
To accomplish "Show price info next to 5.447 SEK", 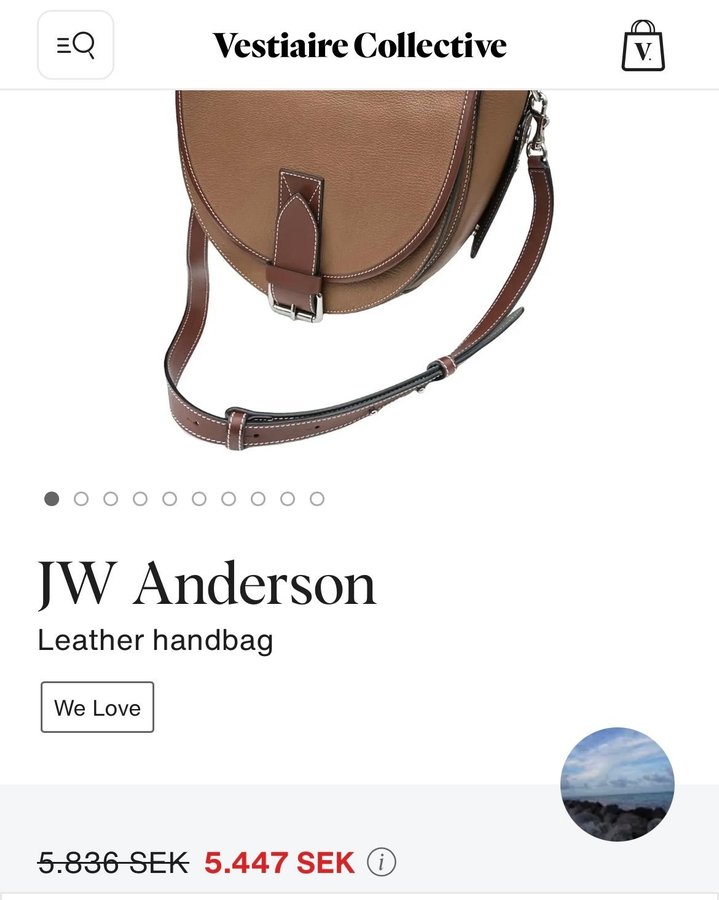I will (x=381, y=862).
